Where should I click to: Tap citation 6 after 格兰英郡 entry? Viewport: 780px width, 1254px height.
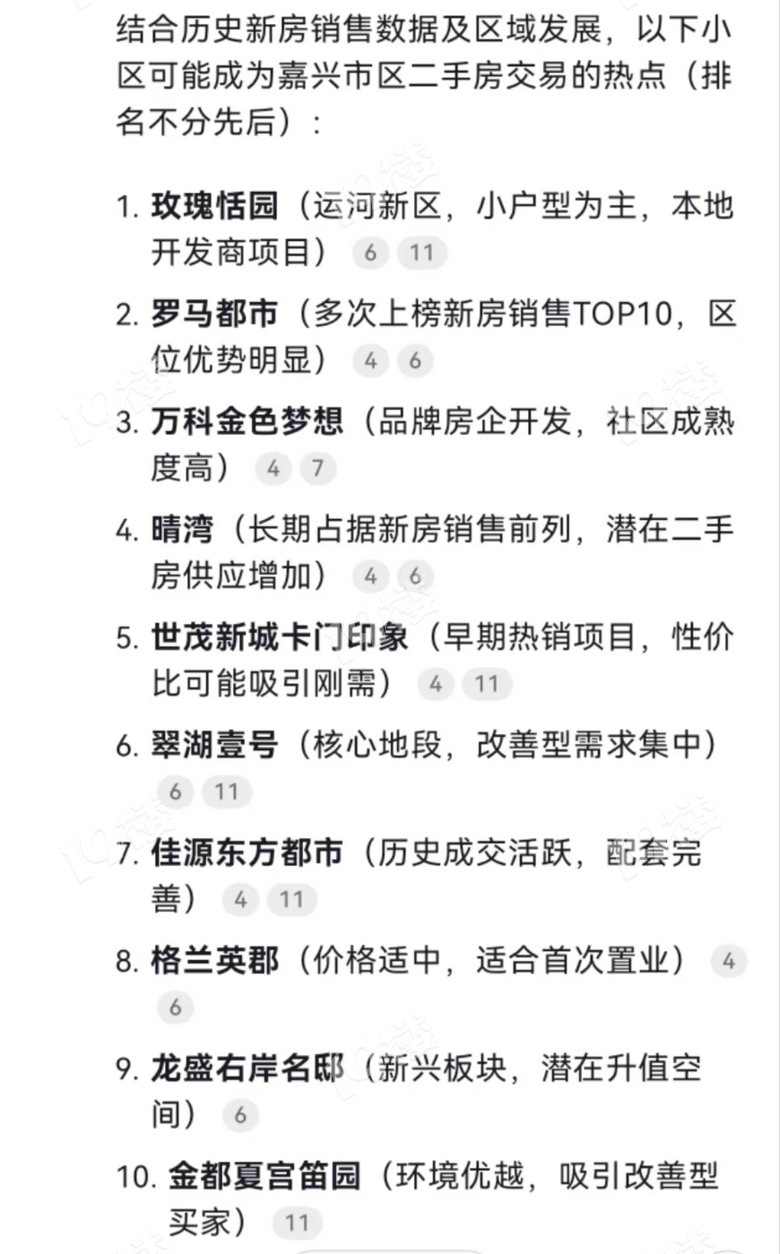(175, 1007)
